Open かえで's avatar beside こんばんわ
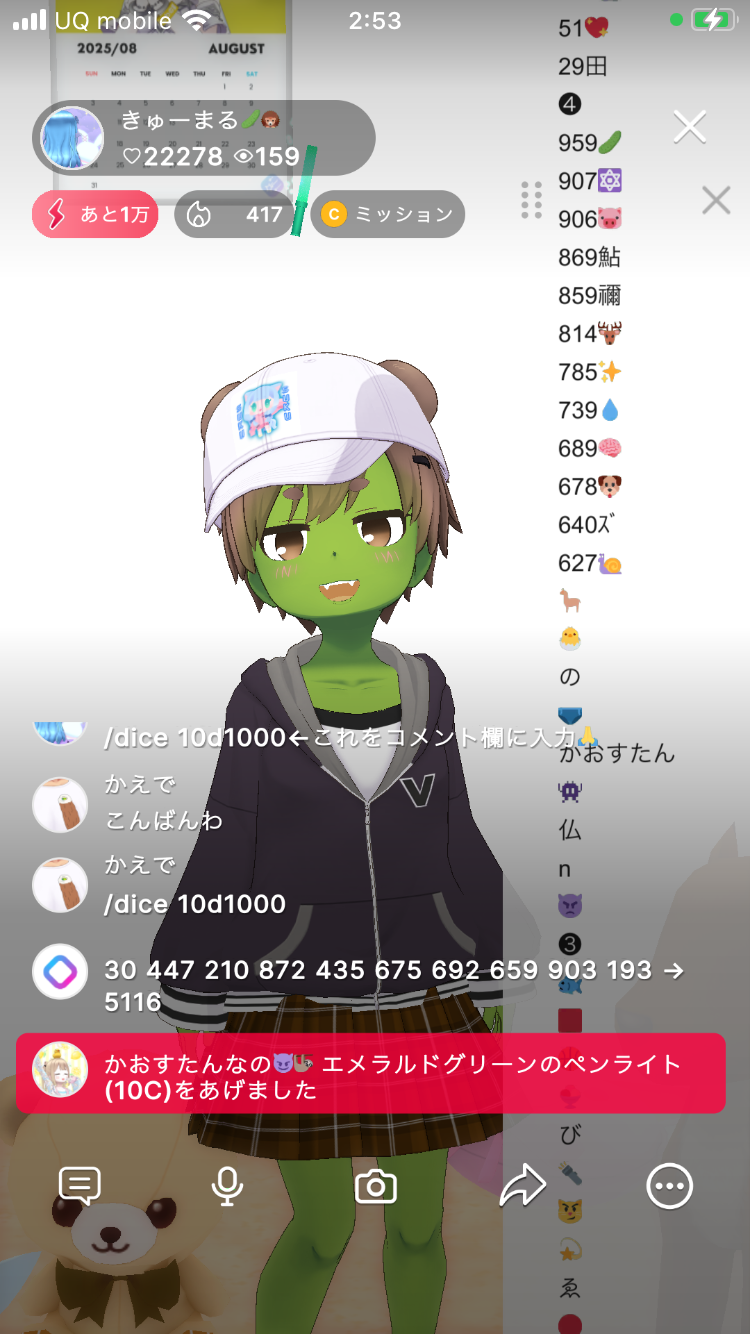Image resolution: width=750 pixels, height=1334 pixels. pos(60,804)
